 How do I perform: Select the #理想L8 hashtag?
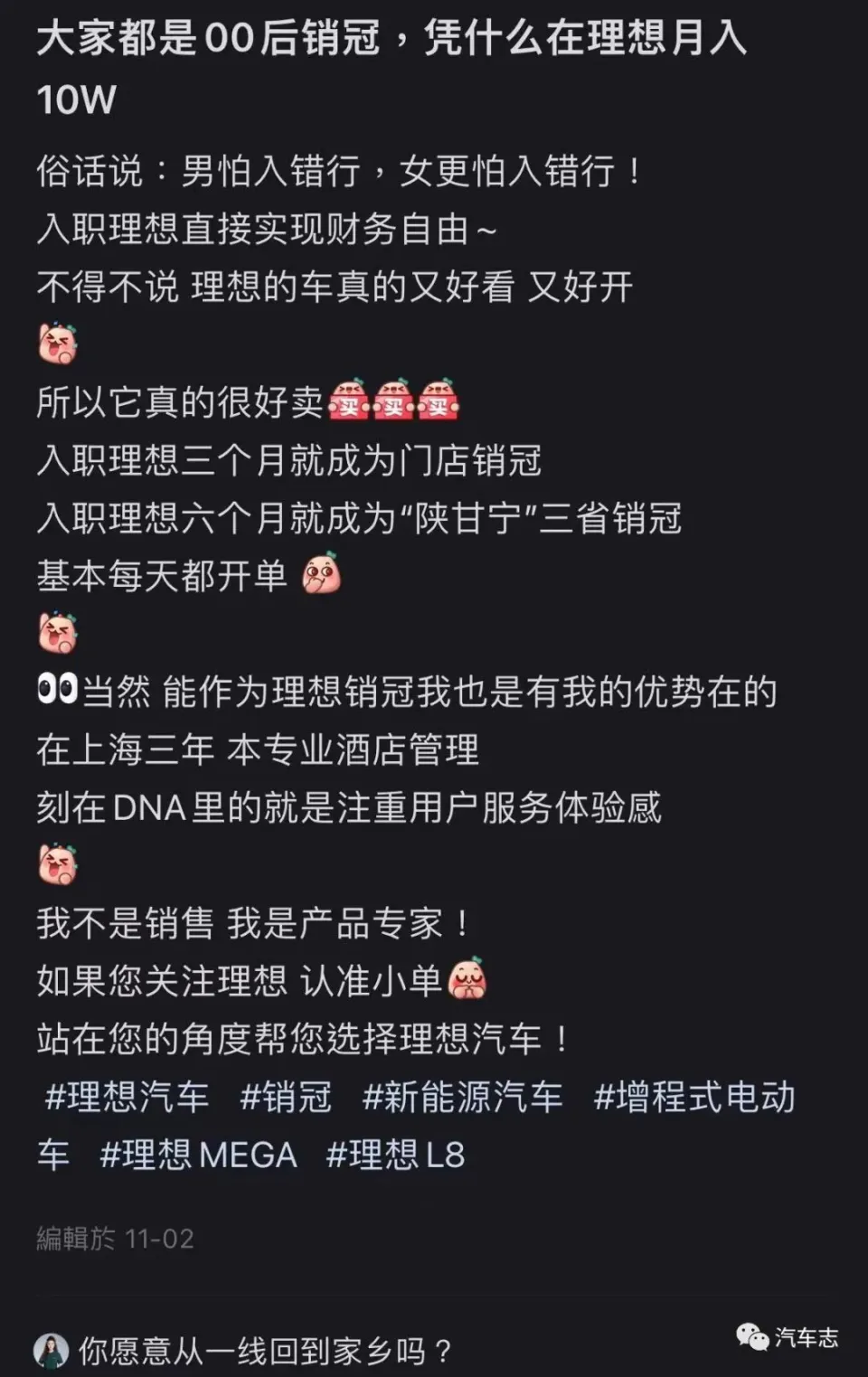395,1155
